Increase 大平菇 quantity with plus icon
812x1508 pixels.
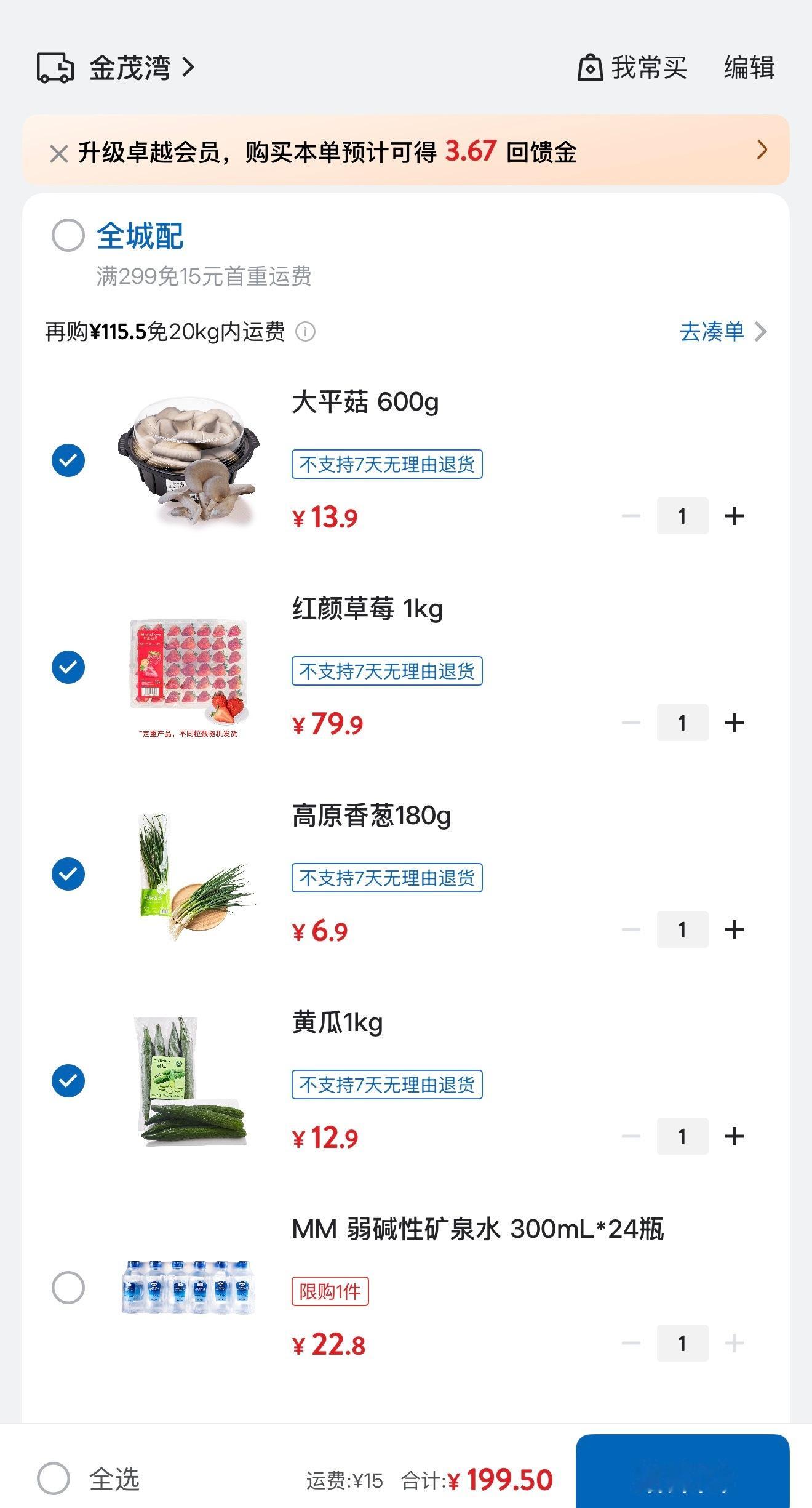pos(736,516)
